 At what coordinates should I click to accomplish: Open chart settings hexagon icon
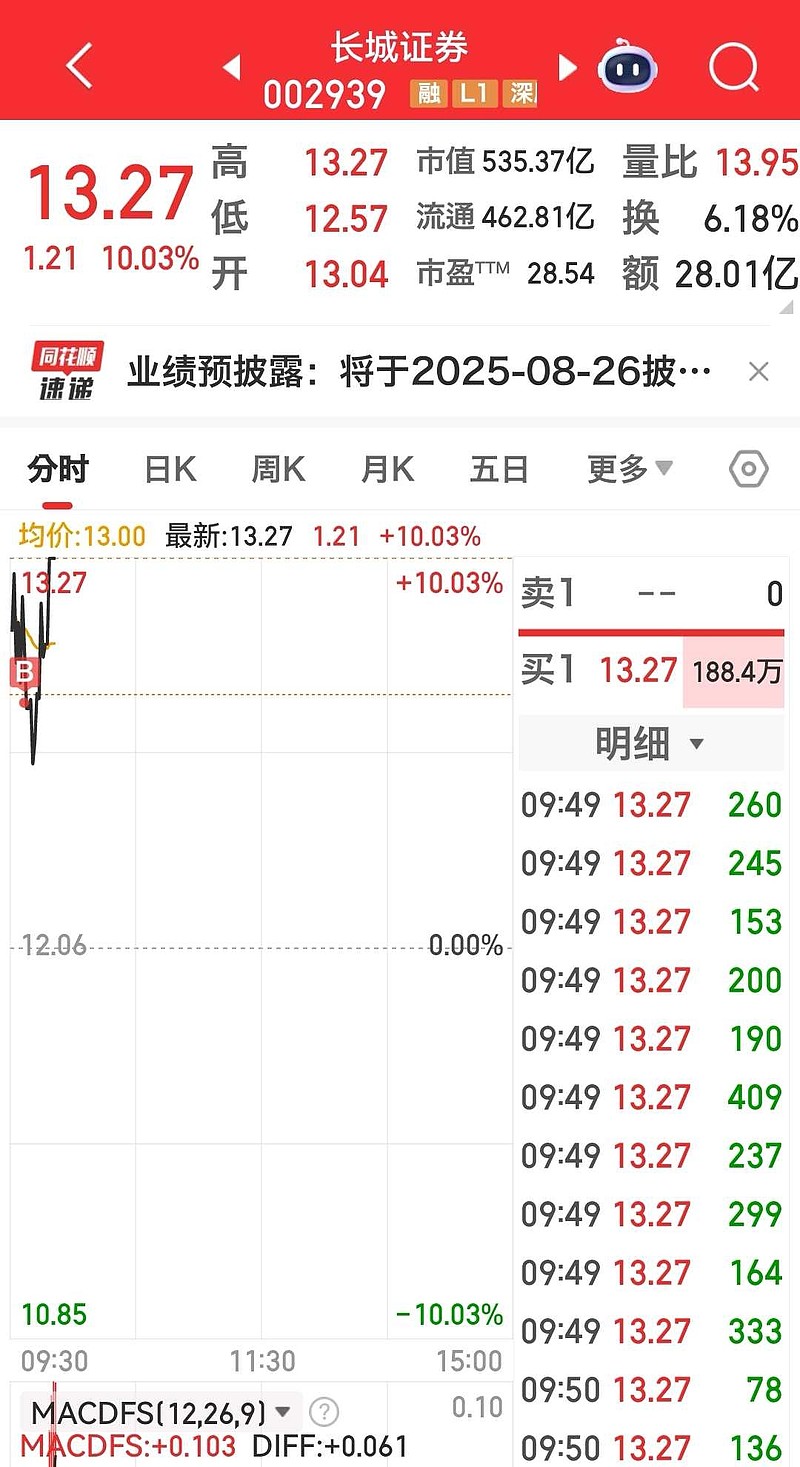[748, 468]
